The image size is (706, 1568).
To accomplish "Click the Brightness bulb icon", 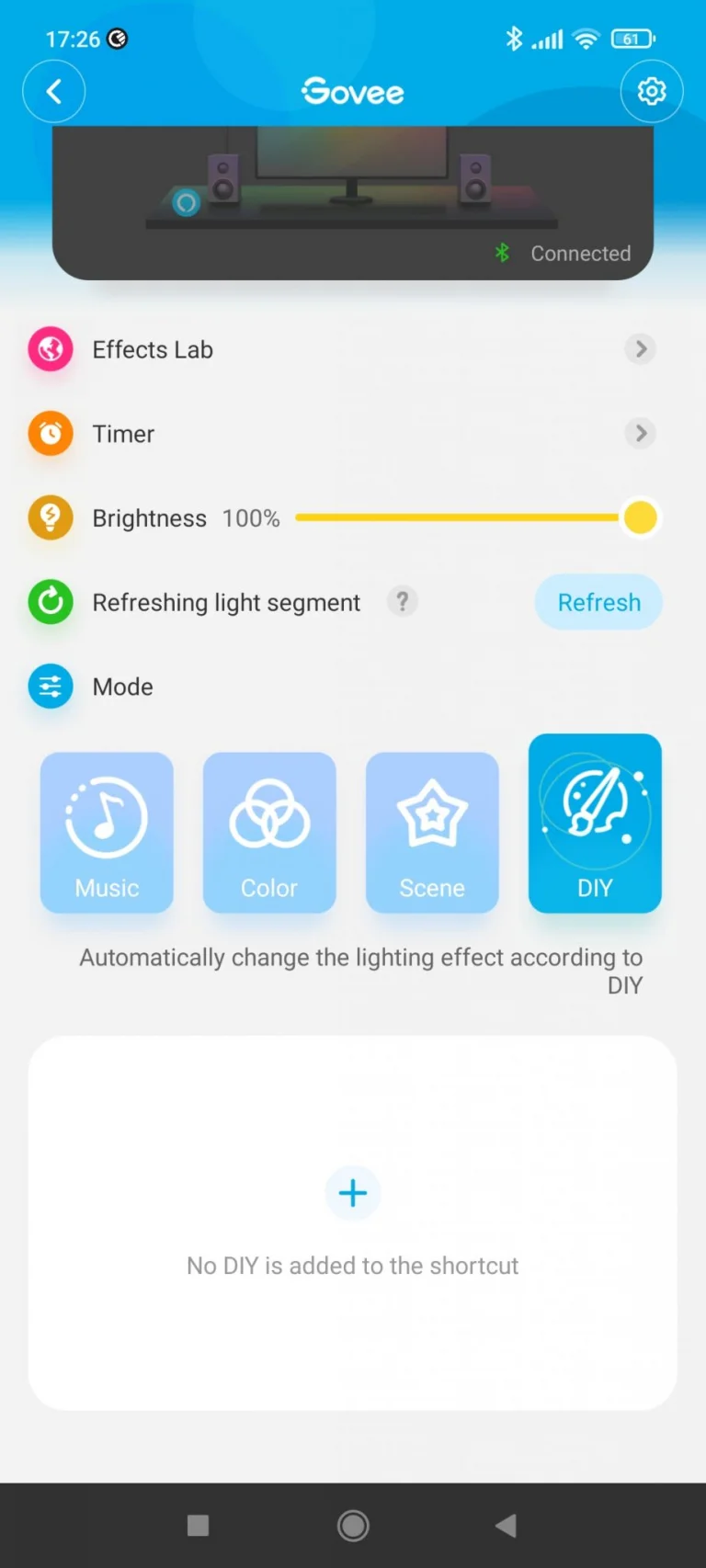I will pyautogui.click(x=51, y=517).
